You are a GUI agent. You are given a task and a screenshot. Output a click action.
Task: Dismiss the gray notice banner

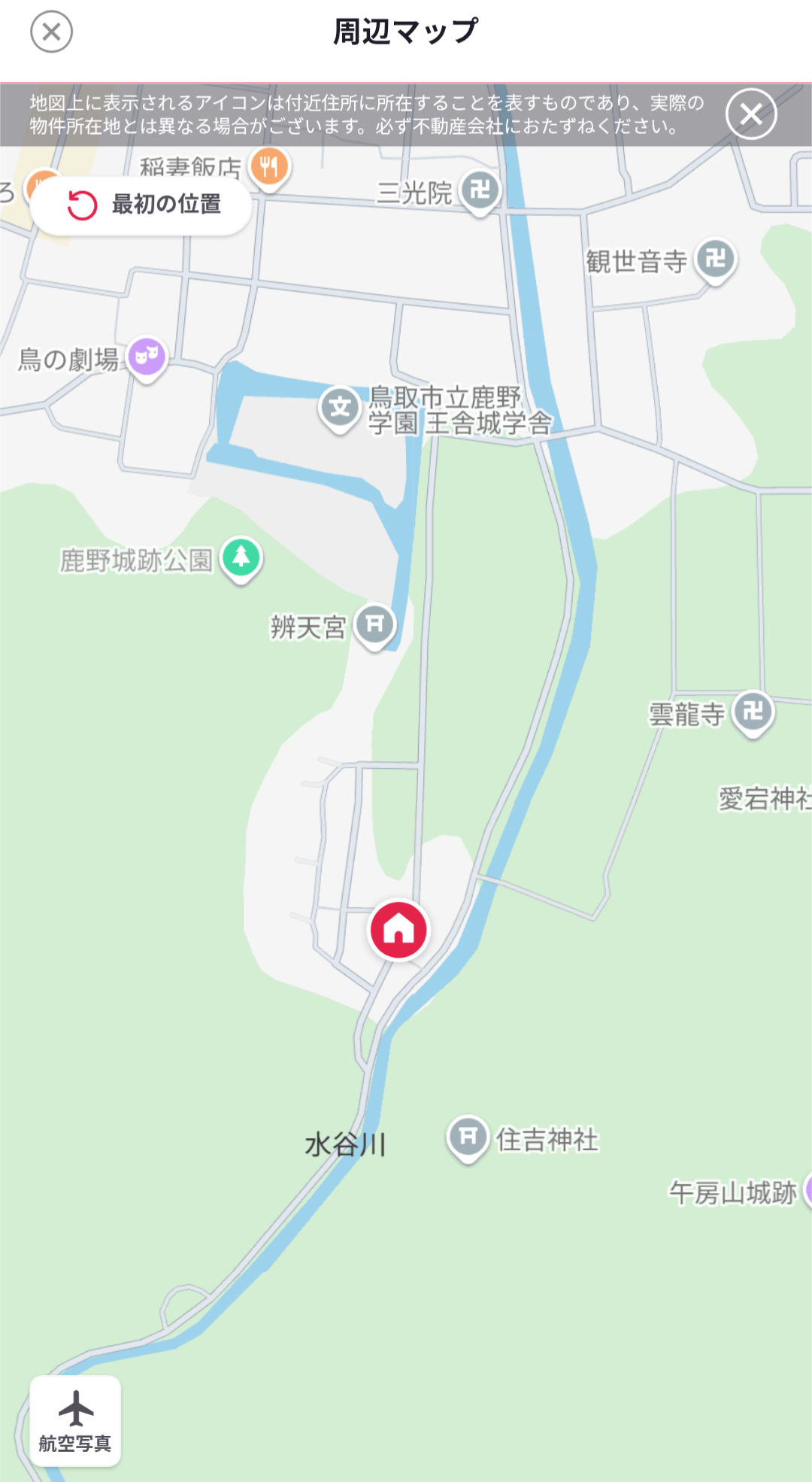click(751, 114)
